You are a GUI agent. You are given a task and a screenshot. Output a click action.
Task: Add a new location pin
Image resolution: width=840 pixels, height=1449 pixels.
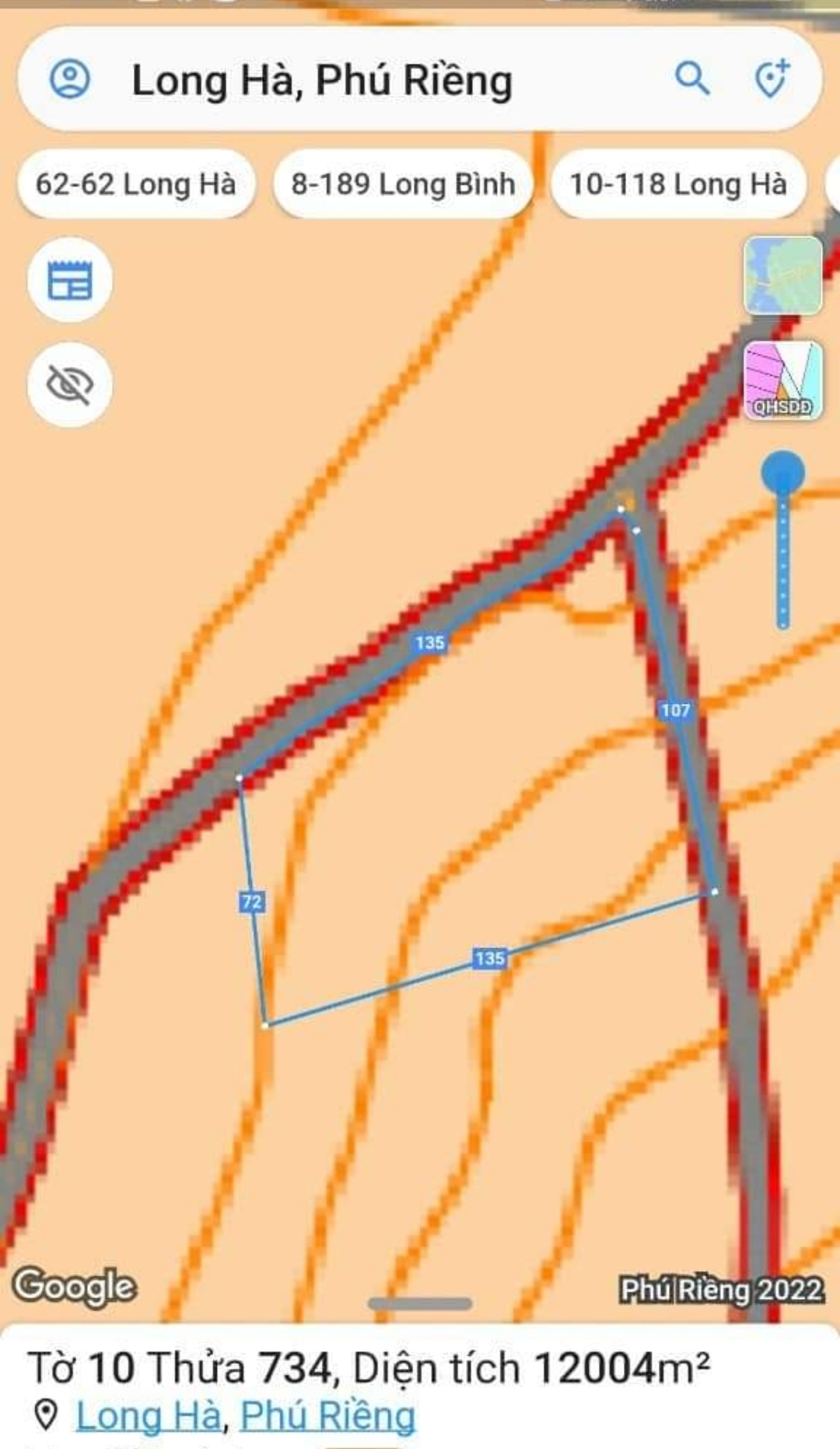click(x=772, y=79)
